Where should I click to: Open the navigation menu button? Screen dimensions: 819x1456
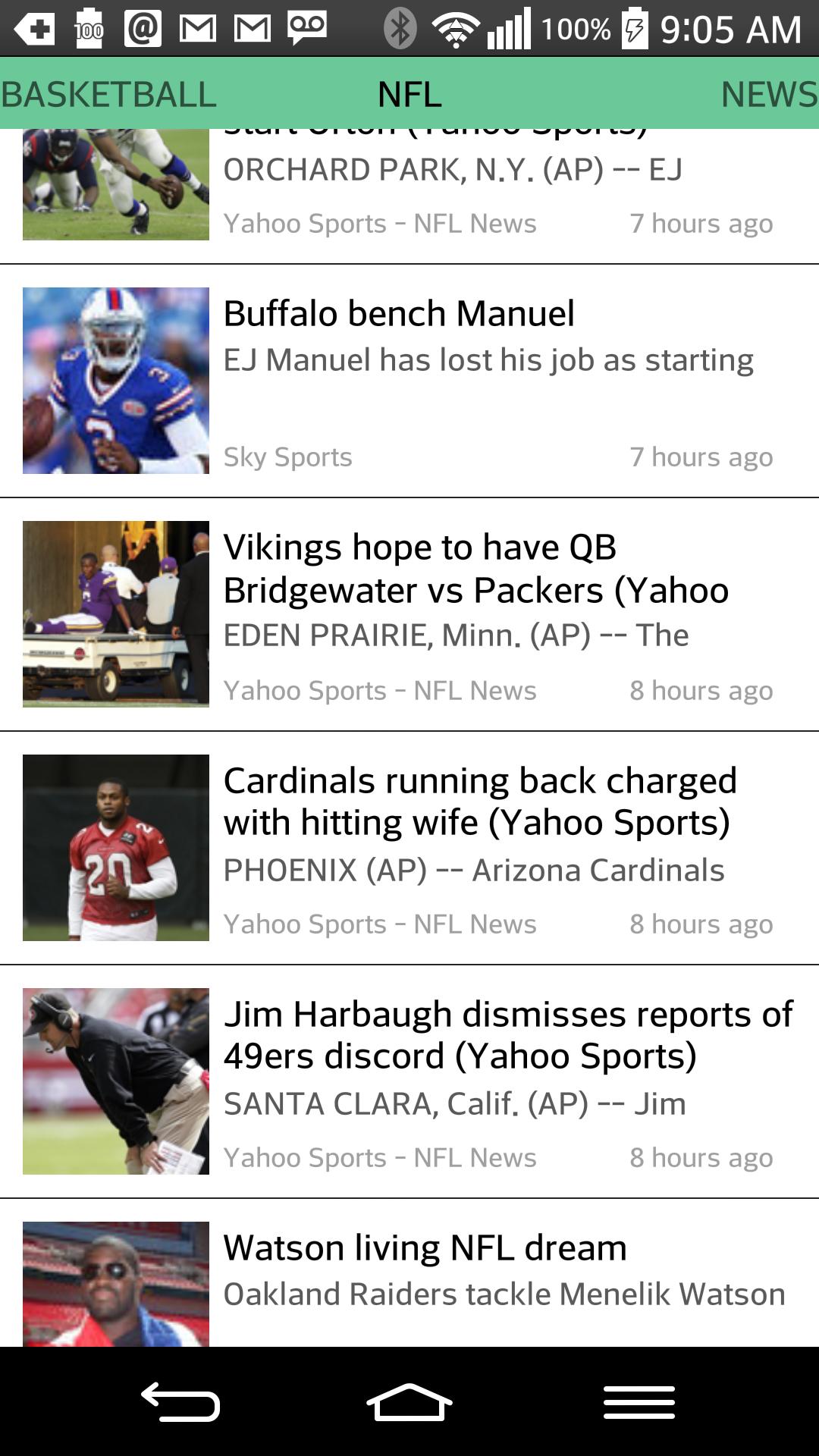click(639, 1401)
